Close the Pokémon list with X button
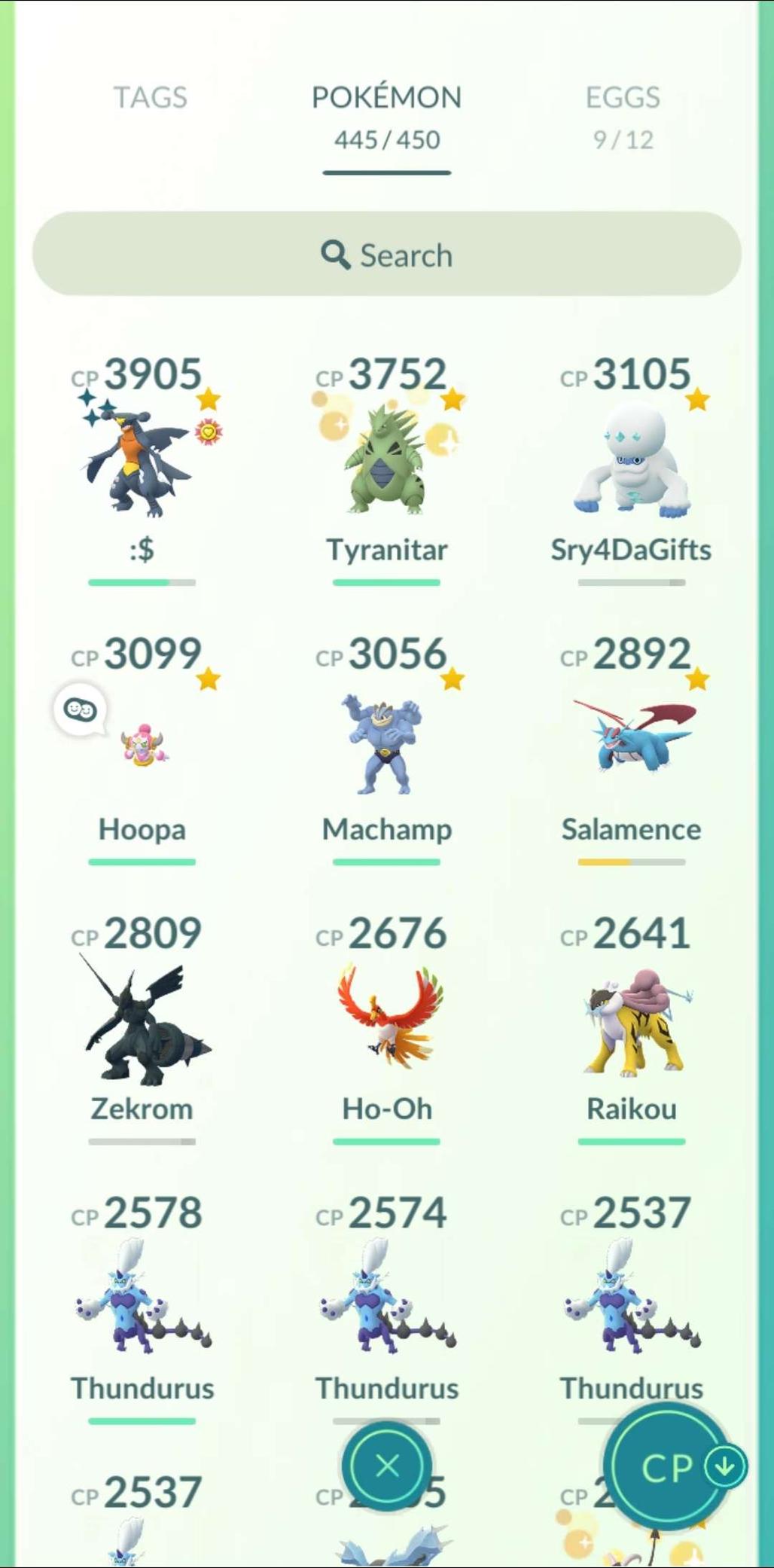The height and width of the screenshot is (1568, 774). point(387,1466)
